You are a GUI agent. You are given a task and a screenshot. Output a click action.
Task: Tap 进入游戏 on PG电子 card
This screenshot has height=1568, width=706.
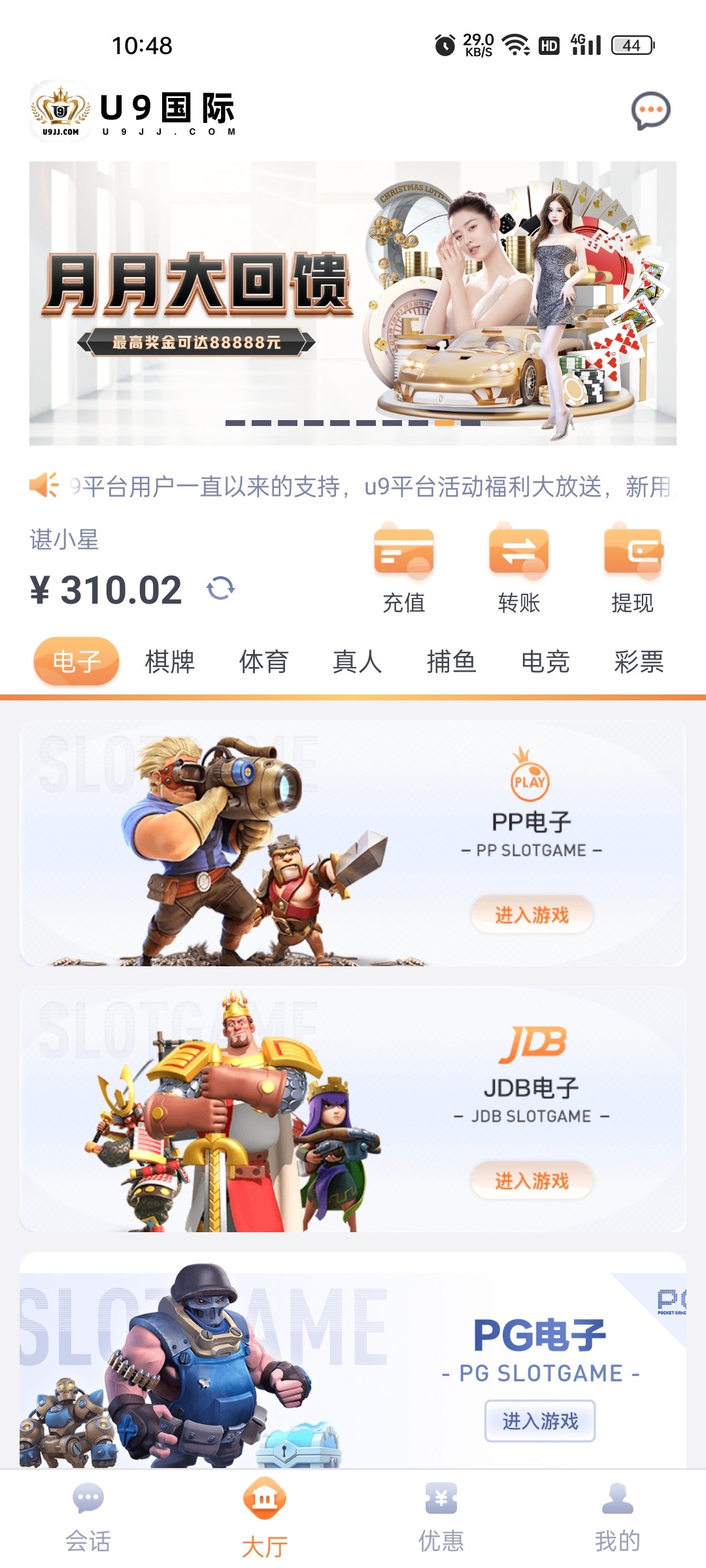click(x=540, y=1420)
